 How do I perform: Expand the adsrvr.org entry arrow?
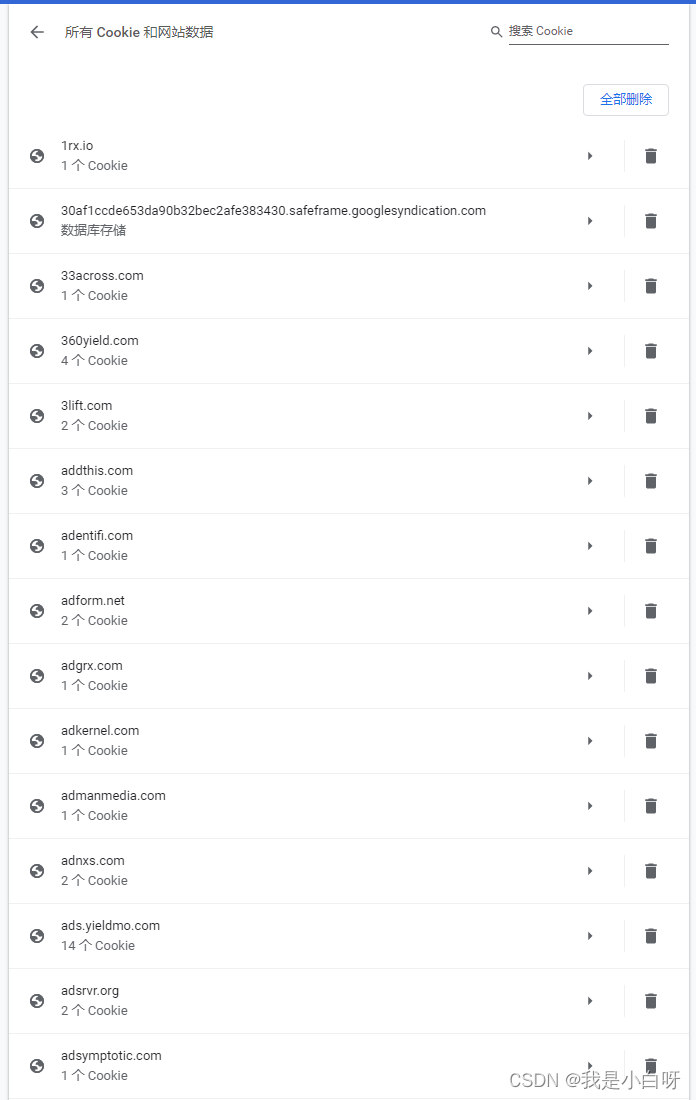(x=590, y=1001)
